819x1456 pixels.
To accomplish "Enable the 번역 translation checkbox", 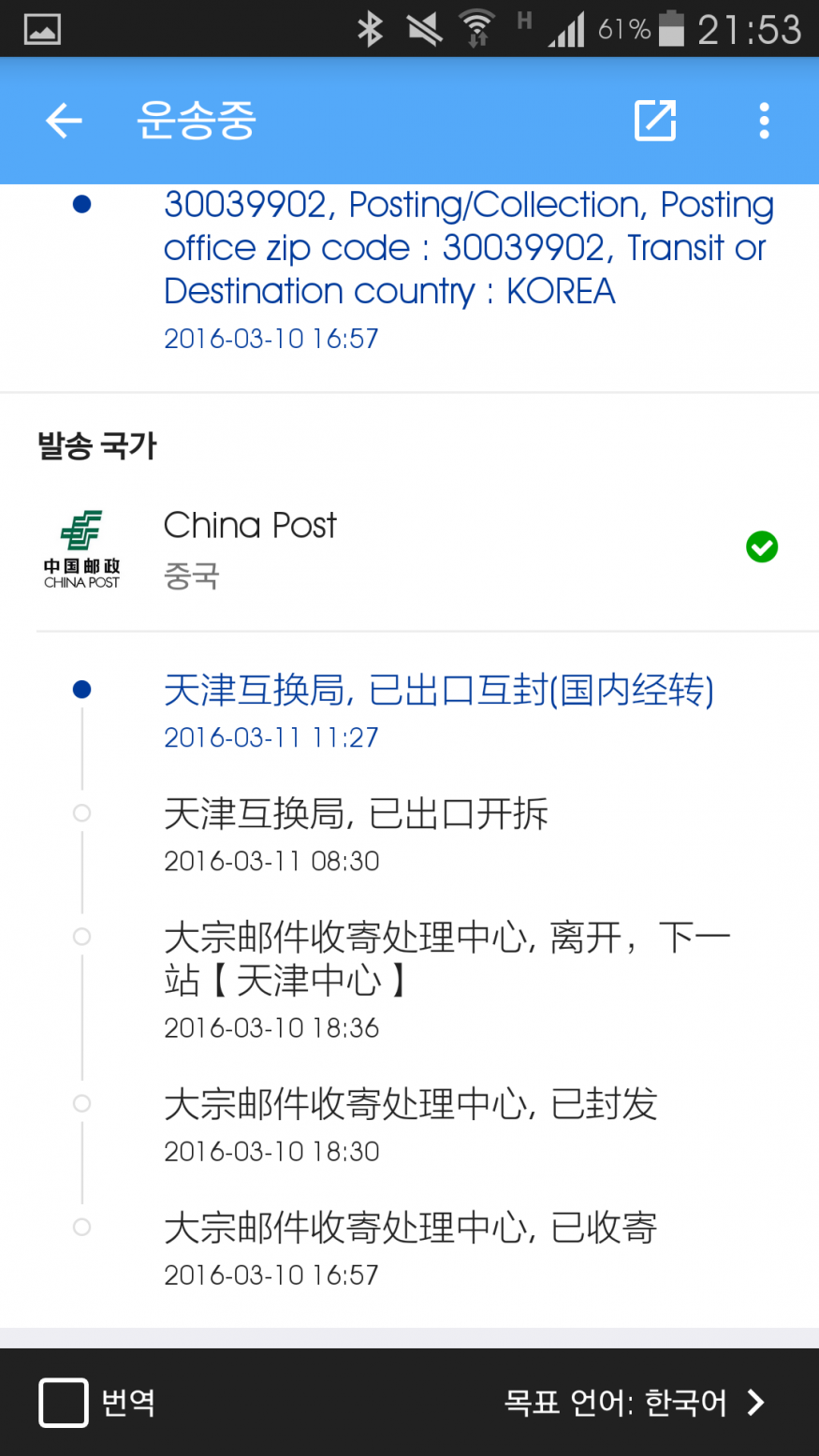I will point(64,1402).
